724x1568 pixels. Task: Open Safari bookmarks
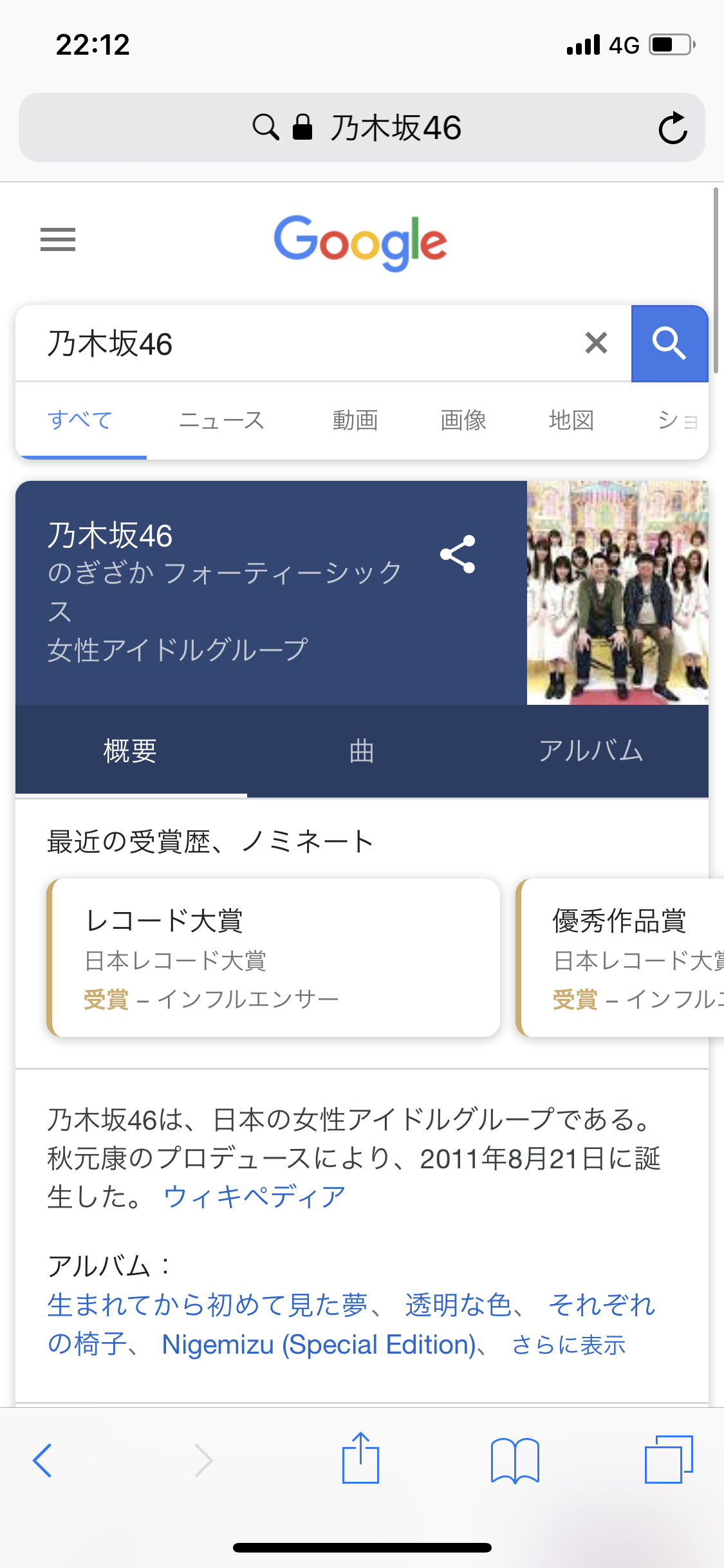(x=515, y=1461)
